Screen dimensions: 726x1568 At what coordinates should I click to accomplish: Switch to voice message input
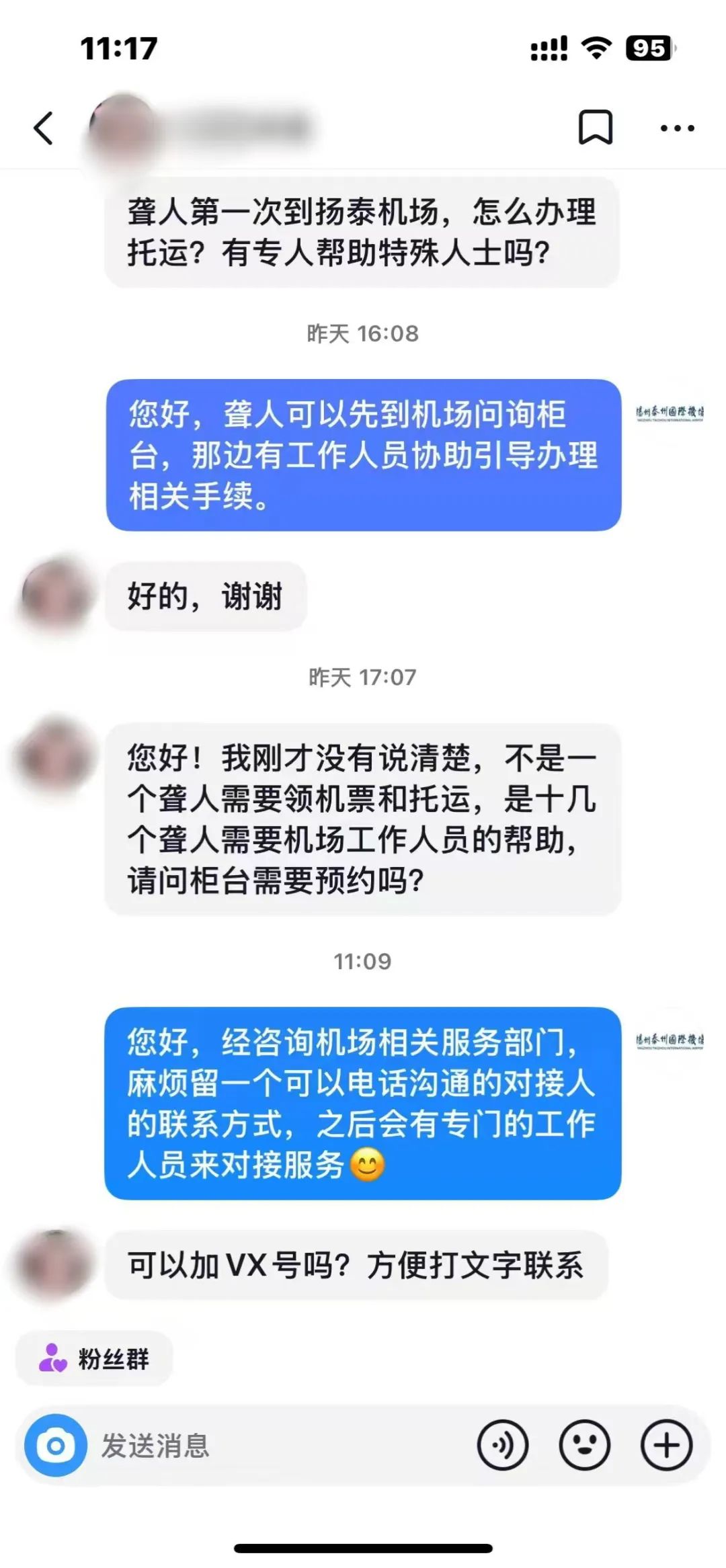pos(502,1445)
